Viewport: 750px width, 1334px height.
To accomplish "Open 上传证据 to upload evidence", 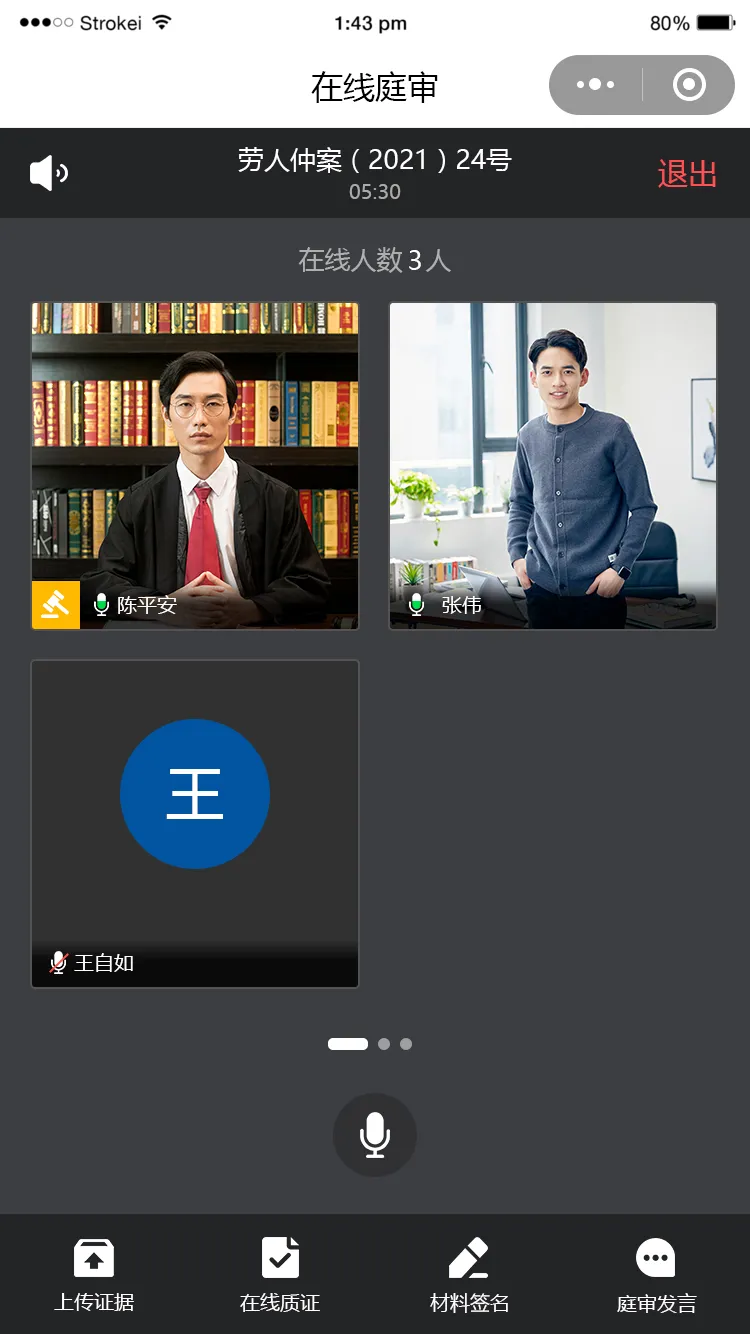I will 94,1274.
